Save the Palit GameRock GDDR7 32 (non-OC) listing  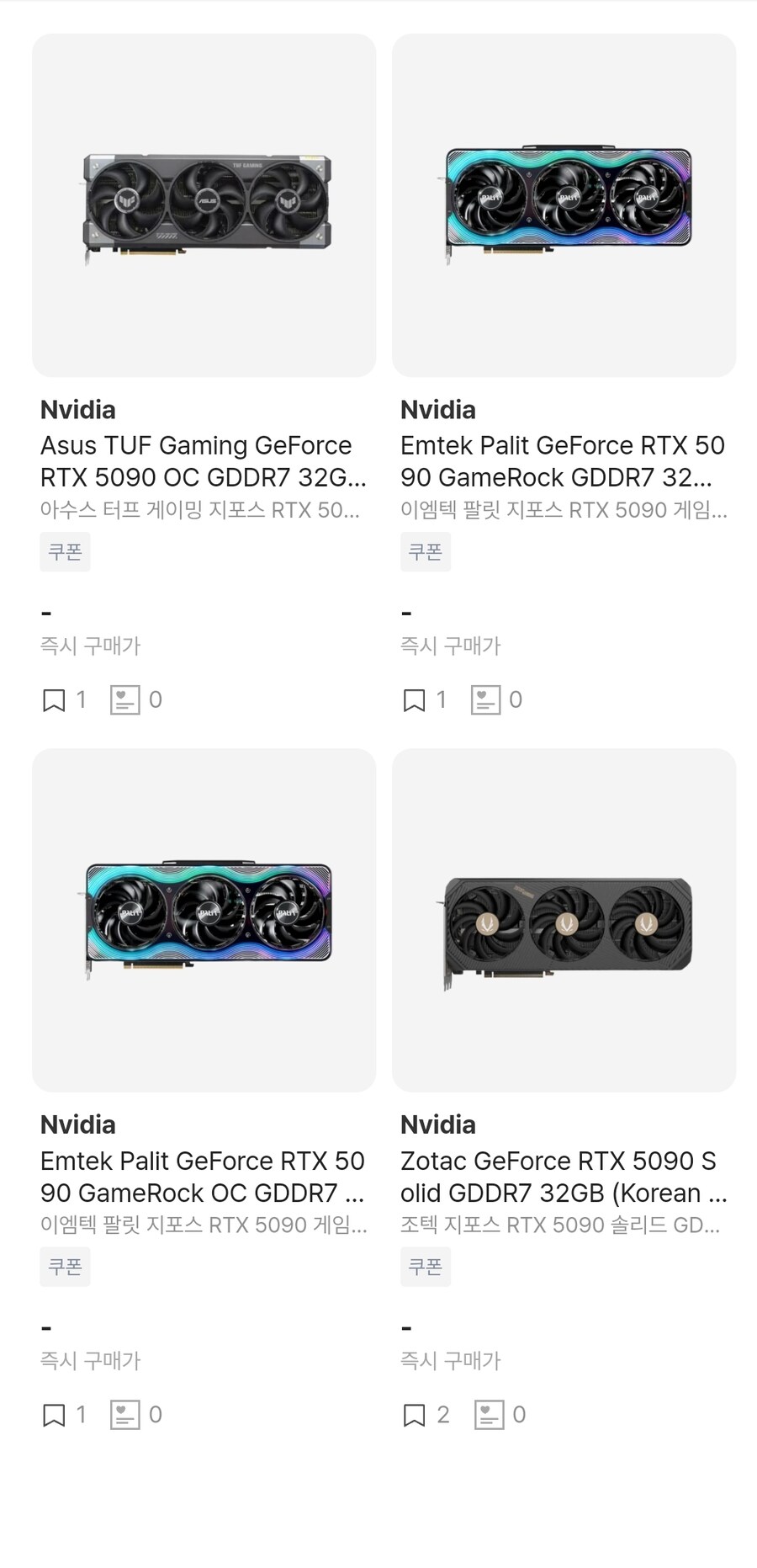coord(414,700)
